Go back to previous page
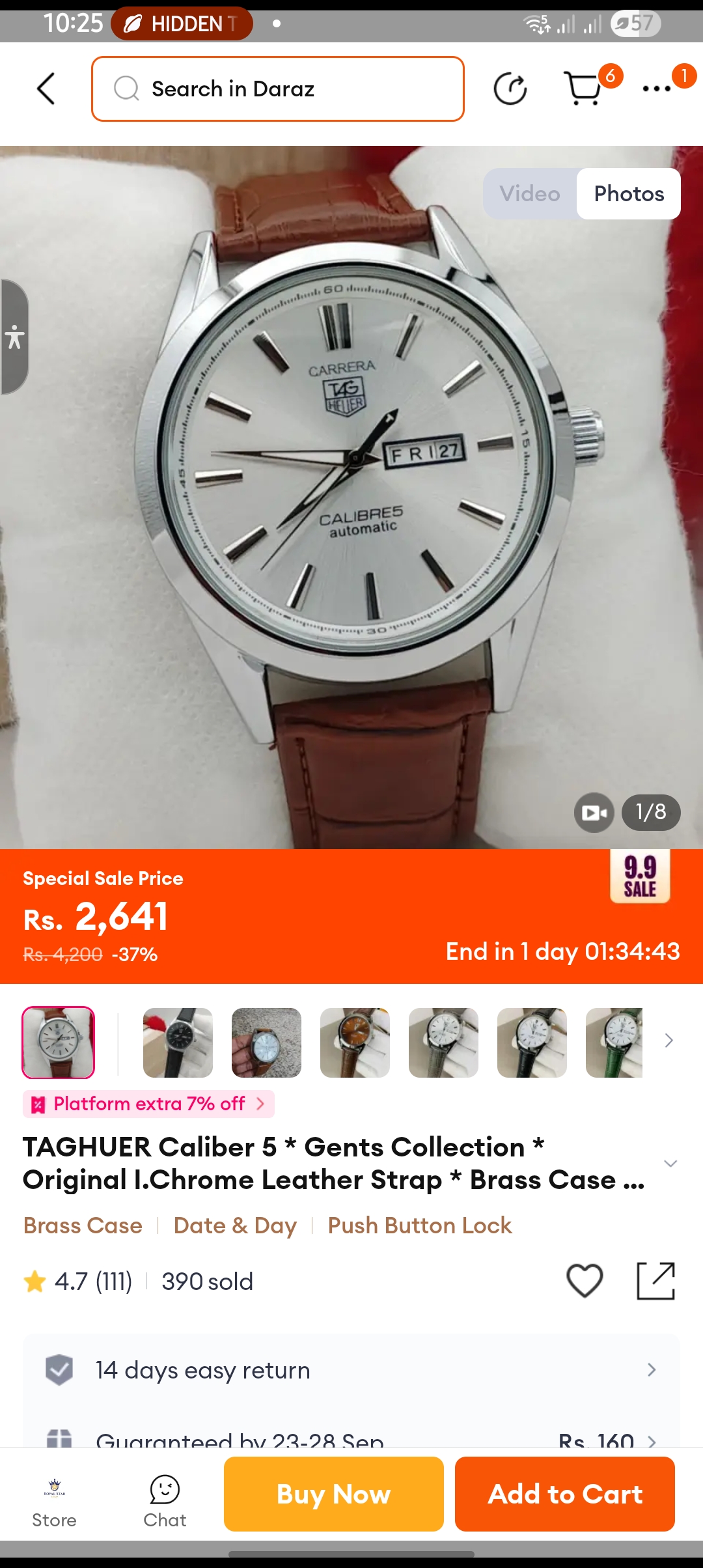The width and height of the screenshot is (703, 1568). (x=46, y=89)
